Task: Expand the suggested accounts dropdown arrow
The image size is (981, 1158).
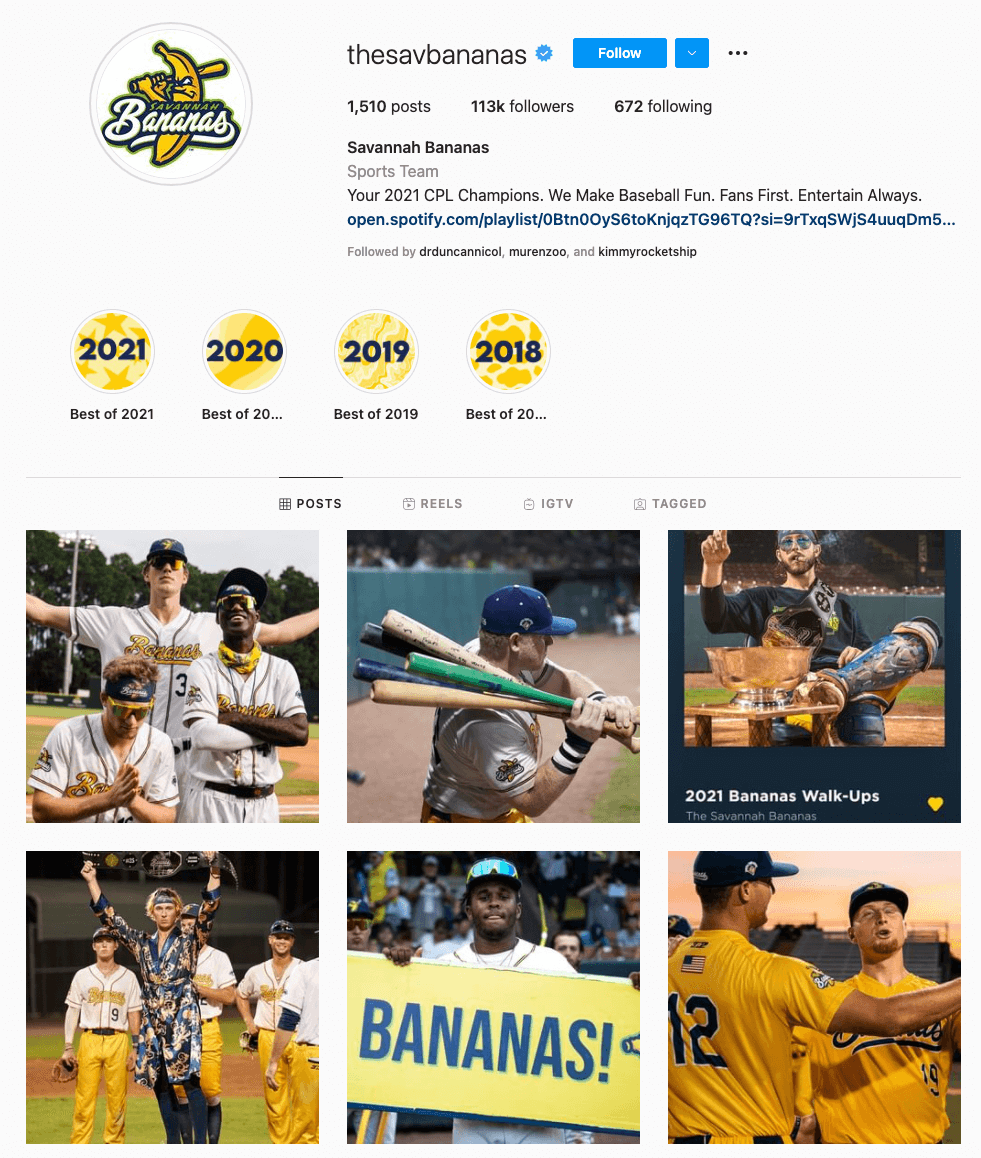Action: (691, 53)
